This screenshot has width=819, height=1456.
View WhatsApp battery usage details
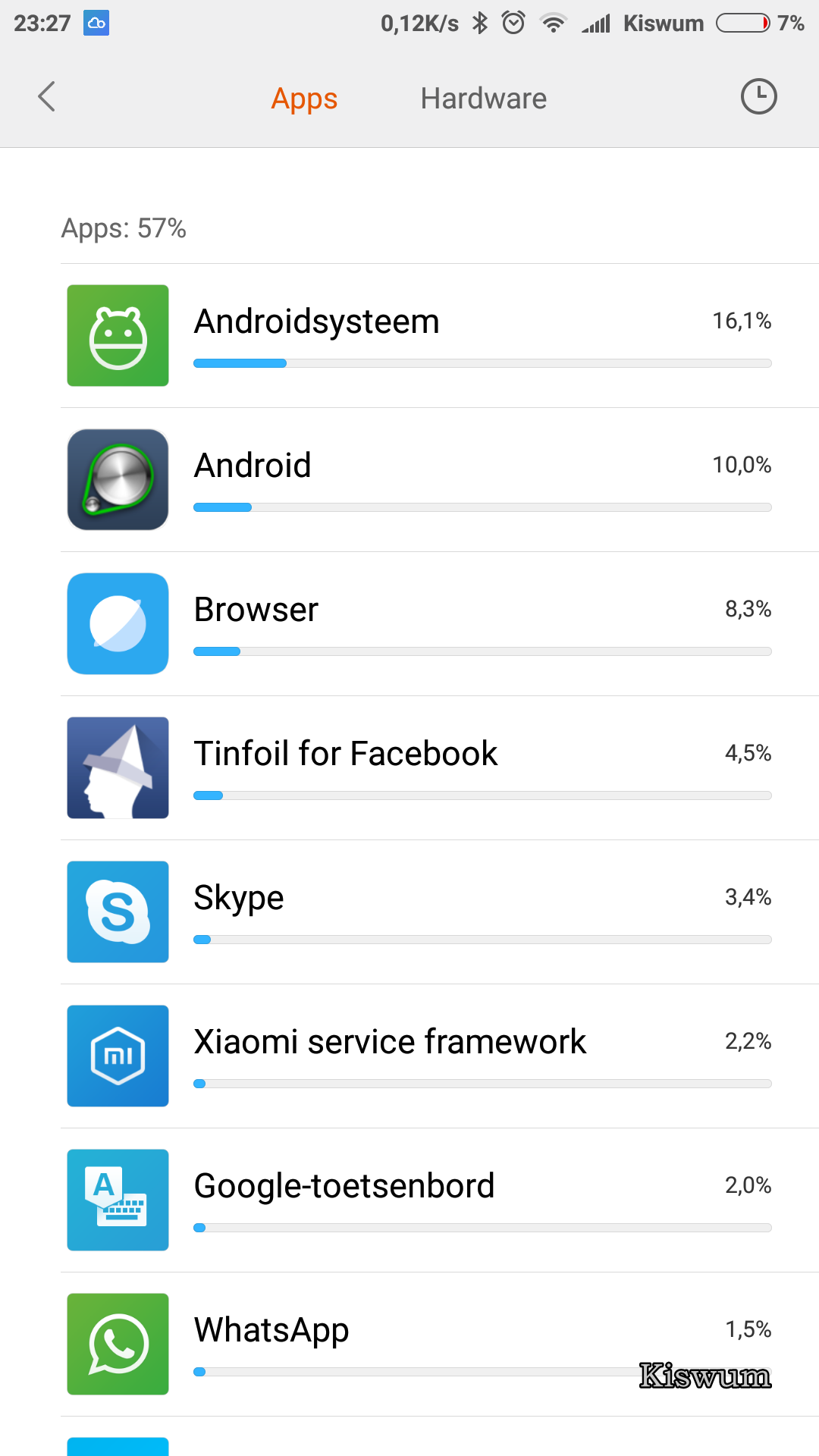click(440, 1345)
